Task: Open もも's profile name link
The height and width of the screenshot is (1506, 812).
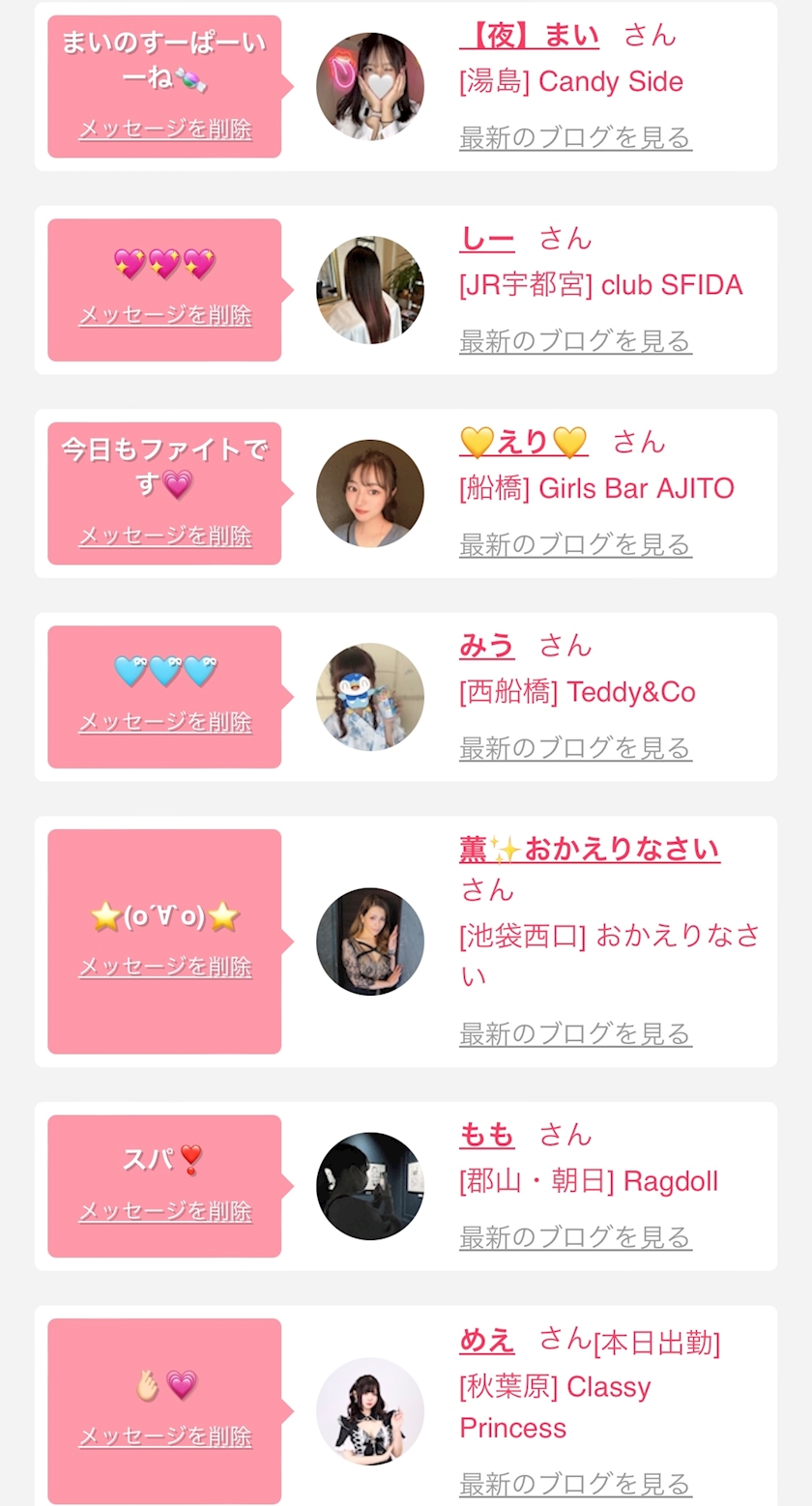Action: tap(486, 1135)
